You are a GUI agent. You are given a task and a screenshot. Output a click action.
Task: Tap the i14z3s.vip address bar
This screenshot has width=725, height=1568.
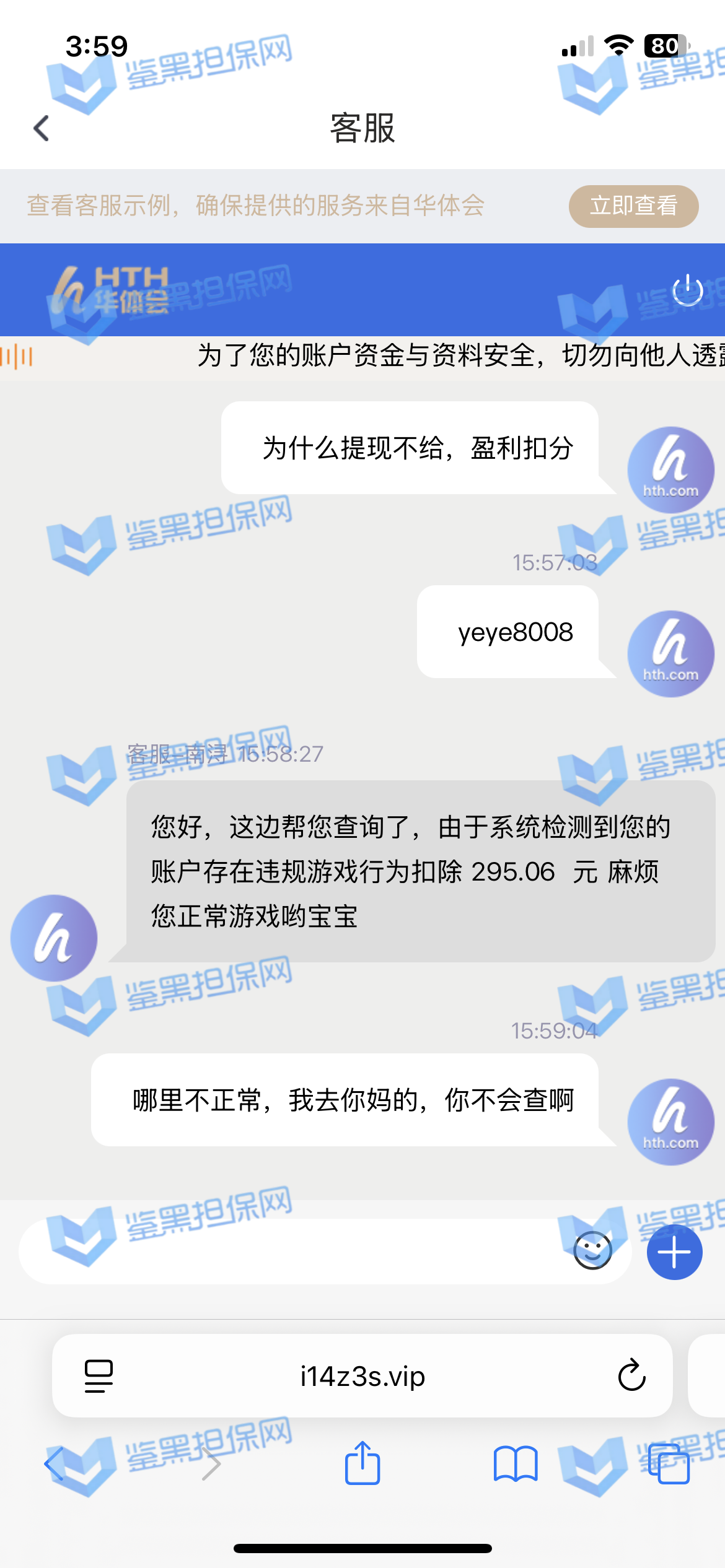pos(362,1376)
